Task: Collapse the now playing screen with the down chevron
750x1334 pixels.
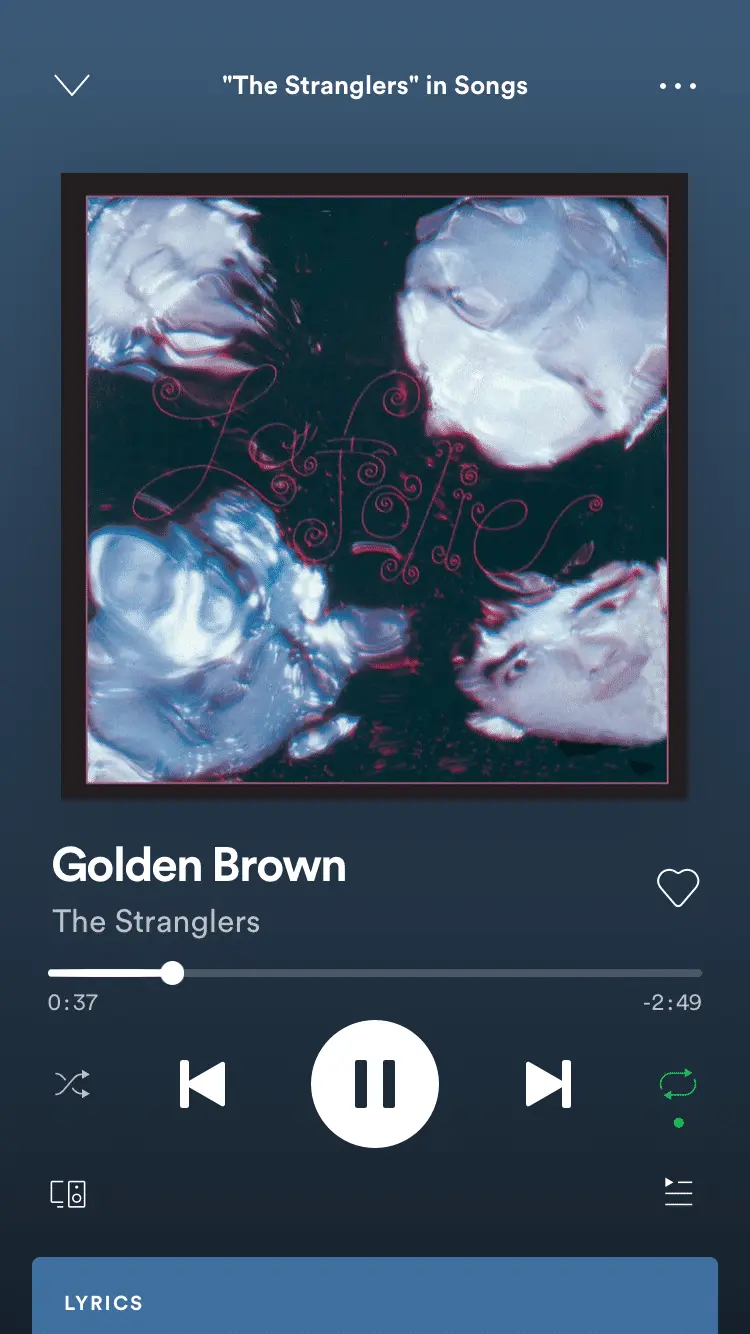Action: pyautogui.click(x=72, y=86)
